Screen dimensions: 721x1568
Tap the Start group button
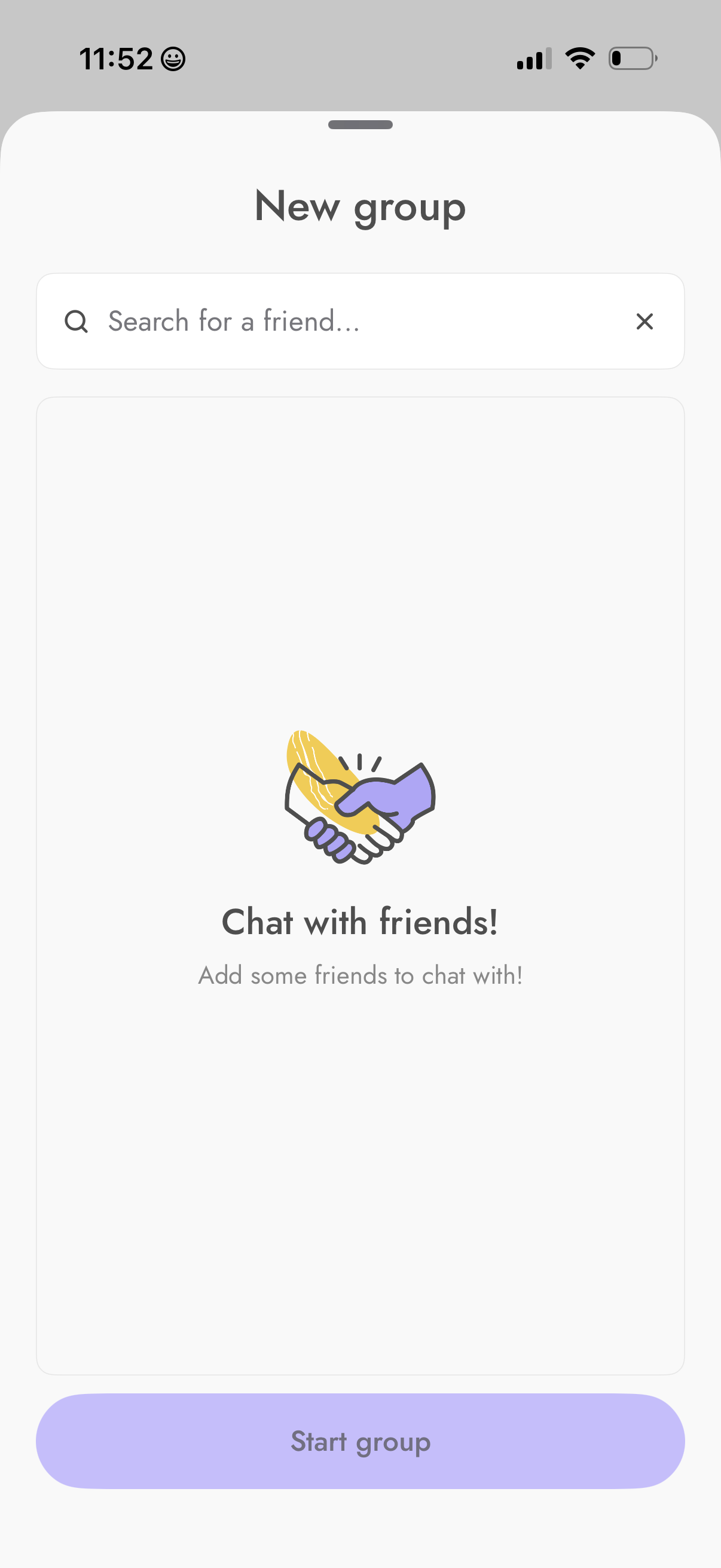click(x=360, y=1440)
